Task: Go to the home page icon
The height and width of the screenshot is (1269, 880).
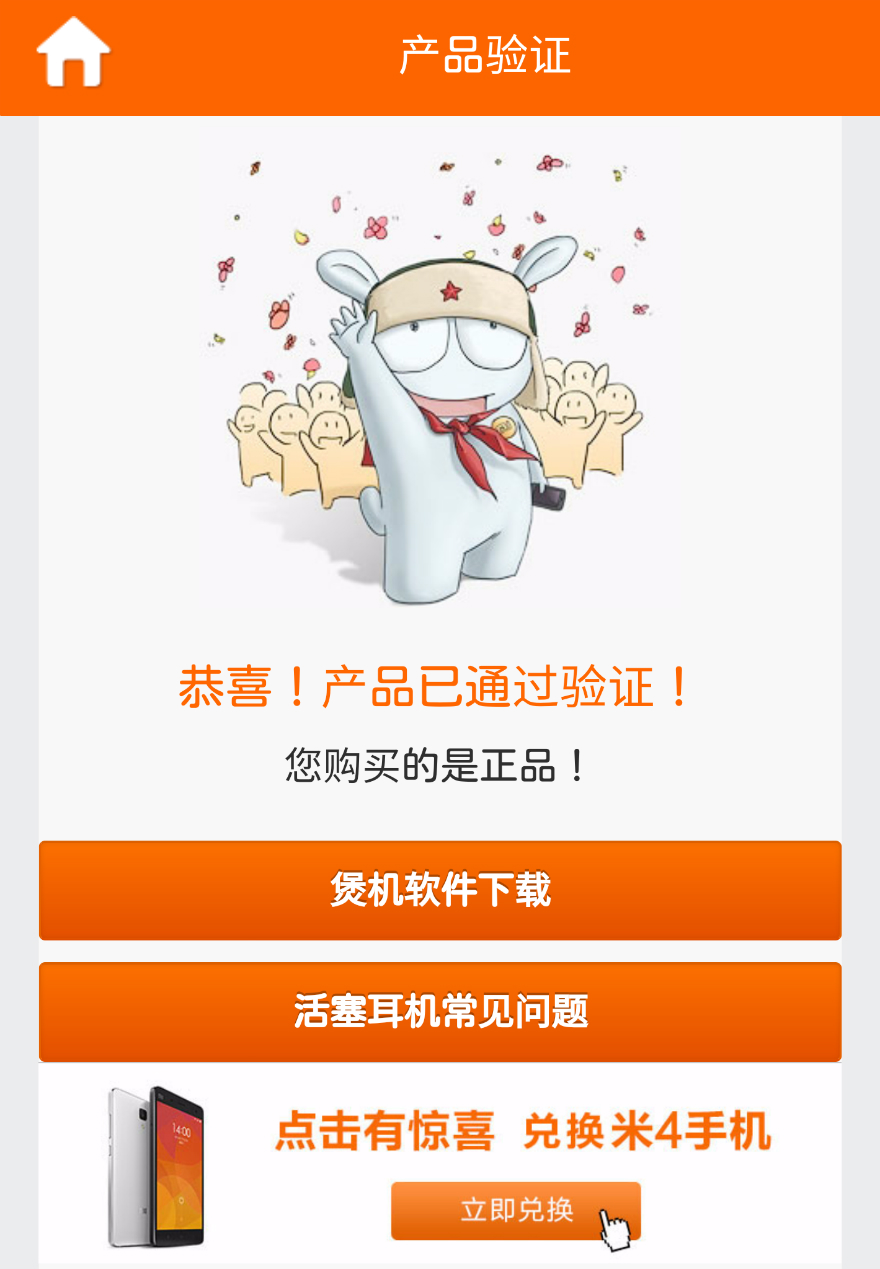Action: tap(73, 53)
